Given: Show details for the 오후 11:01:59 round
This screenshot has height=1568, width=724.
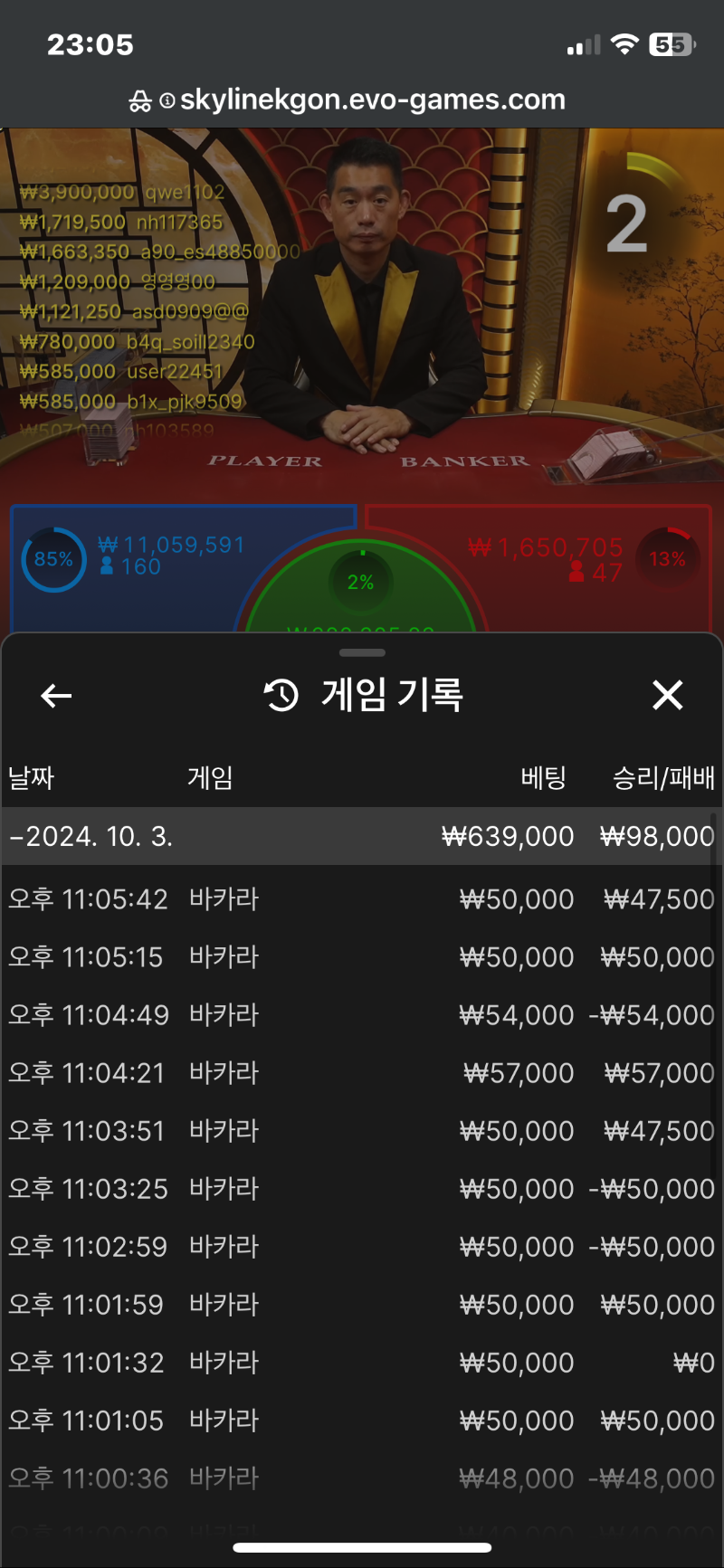Looking at the screenshot, I should (x=362, y=1305).
